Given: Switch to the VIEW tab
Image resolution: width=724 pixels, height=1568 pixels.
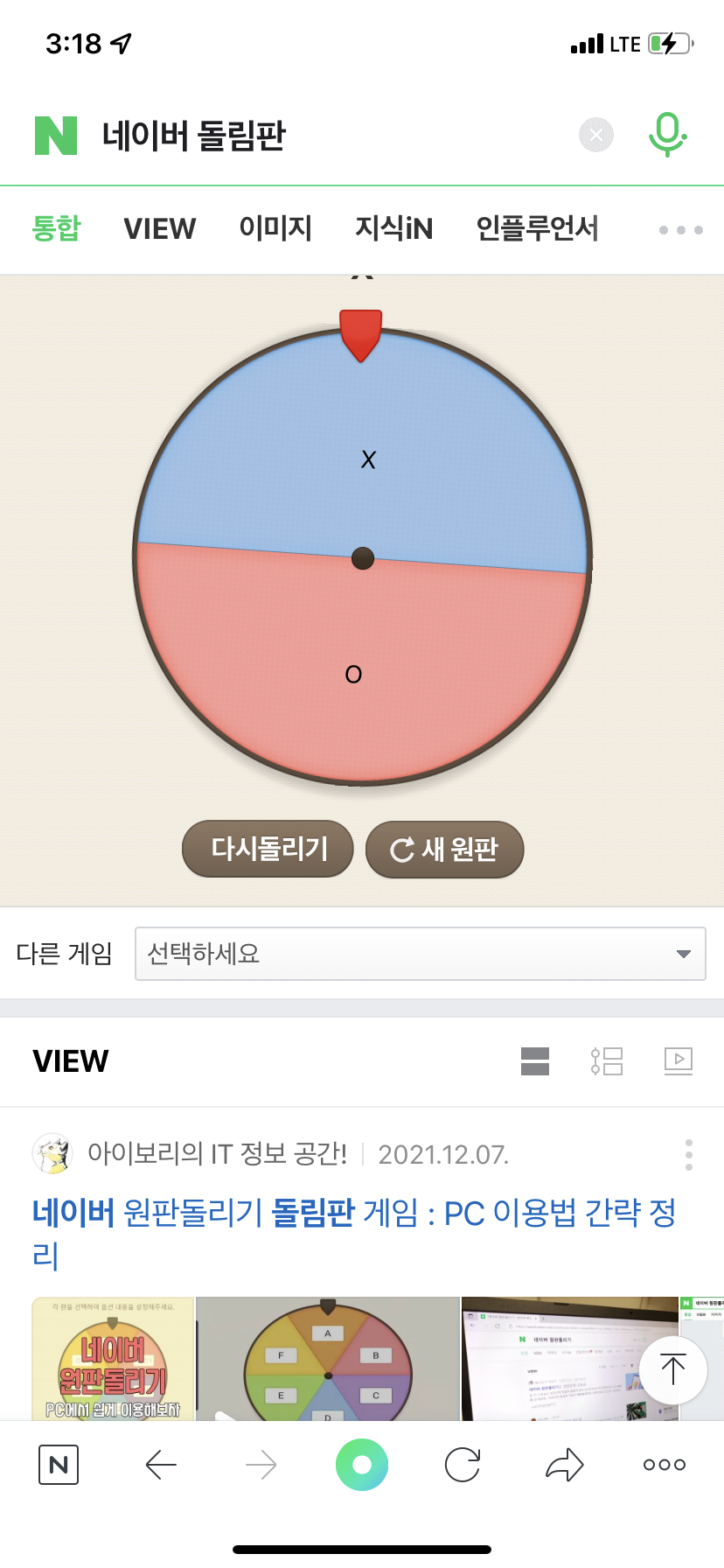Looking at the screenshot, I should coord(160,229).
